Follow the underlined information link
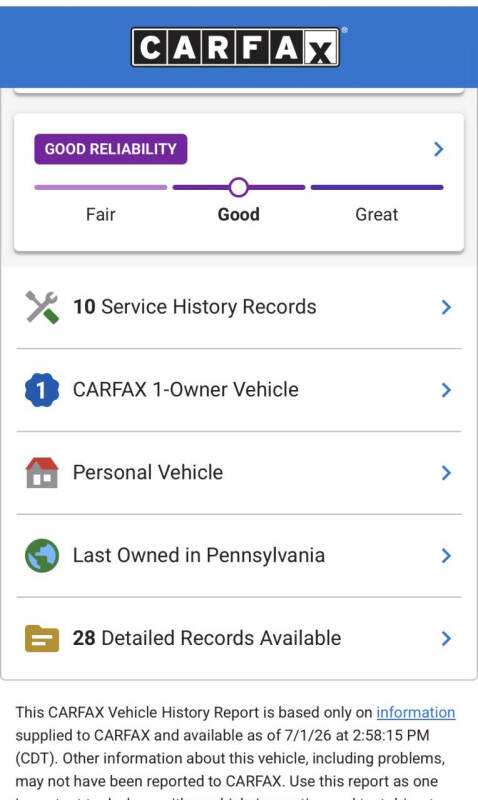This screenshot has height=800, width=478. (x=416, y=712)
